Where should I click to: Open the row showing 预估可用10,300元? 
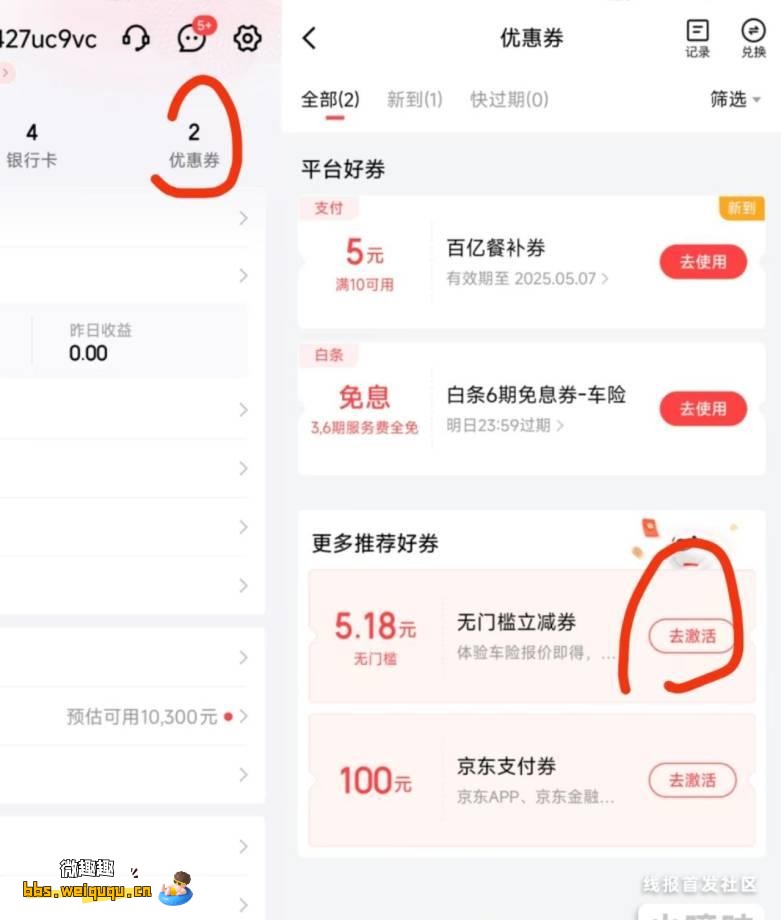click(150, 716)
